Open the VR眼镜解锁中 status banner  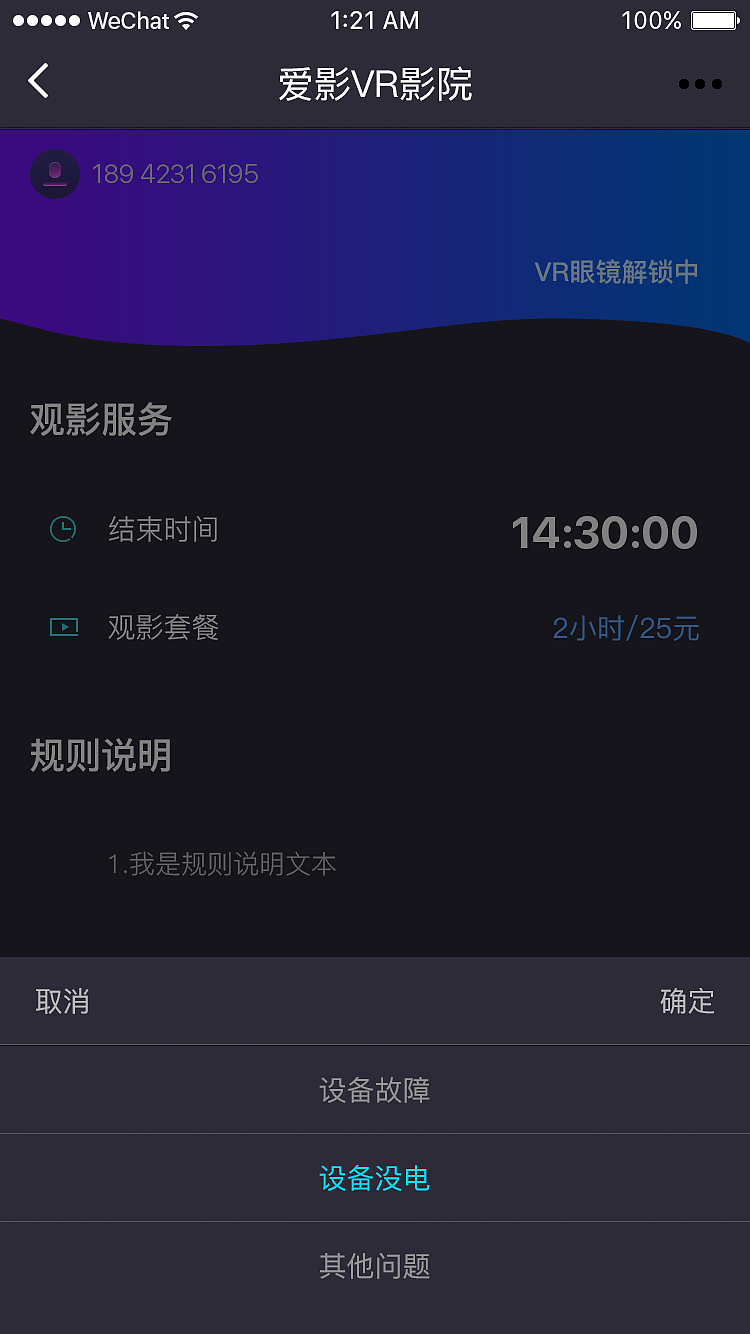click(616, 271)
